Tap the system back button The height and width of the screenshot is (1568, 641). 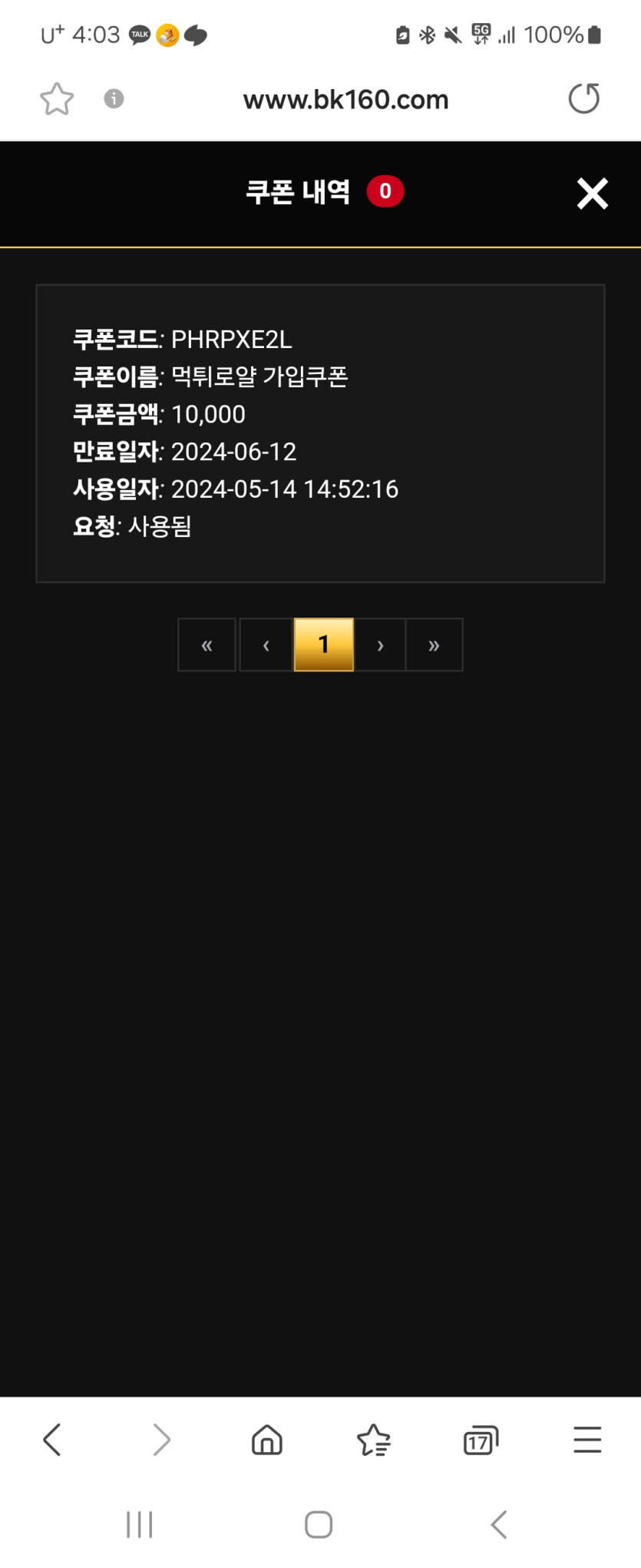[499, 1524]
